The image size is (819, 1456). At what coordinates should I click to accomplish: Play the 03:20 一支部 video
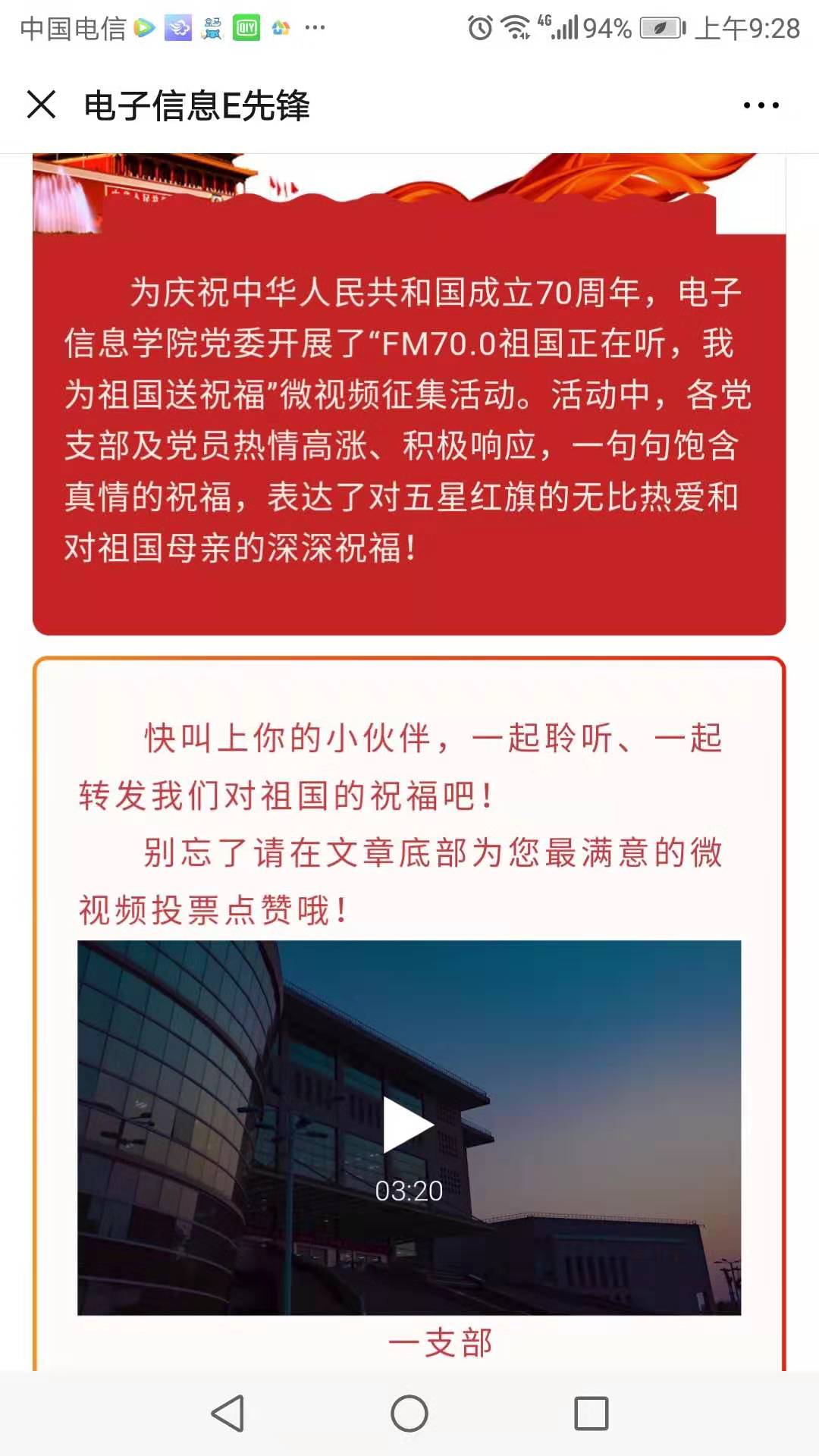409,1125
